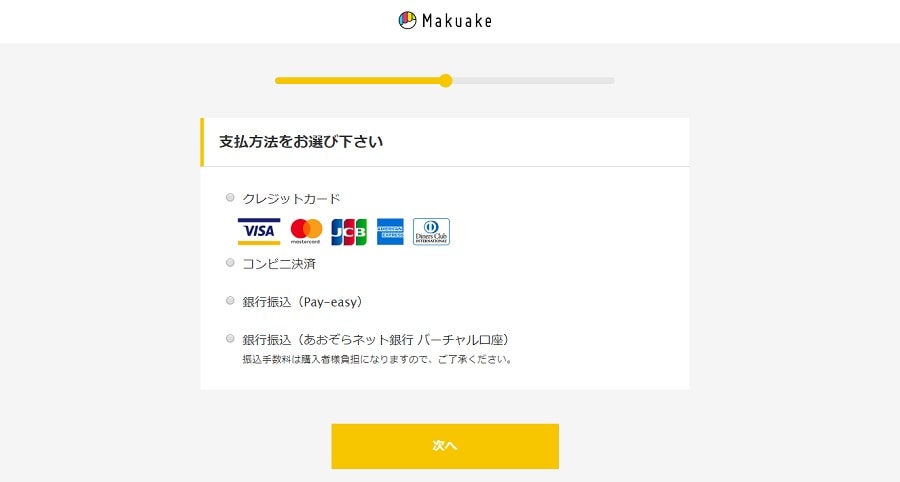Tap the yellow 次へ button
Image resolution: width=900 pixels, height=482 pixels.
[x=445, y=446]
